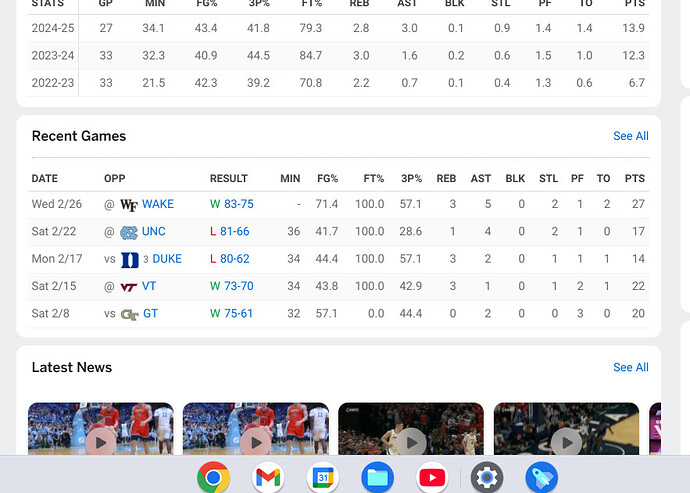Open the Files app from the shelf
690x493 pixels.
[x=377, y=477]
